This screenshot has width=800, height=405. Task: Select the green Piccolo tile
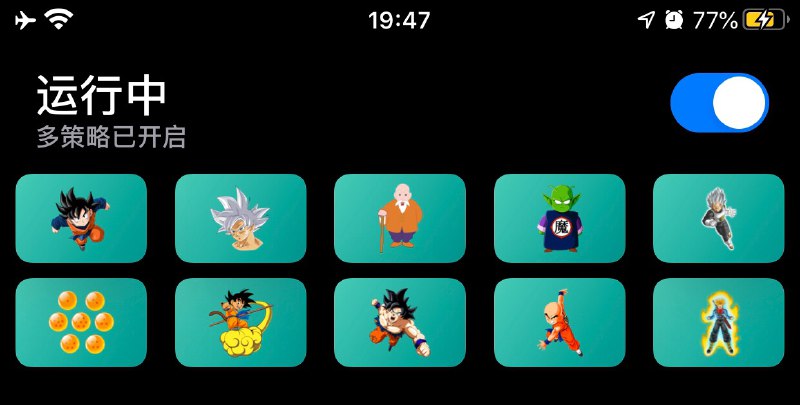[x=559, y=218]
